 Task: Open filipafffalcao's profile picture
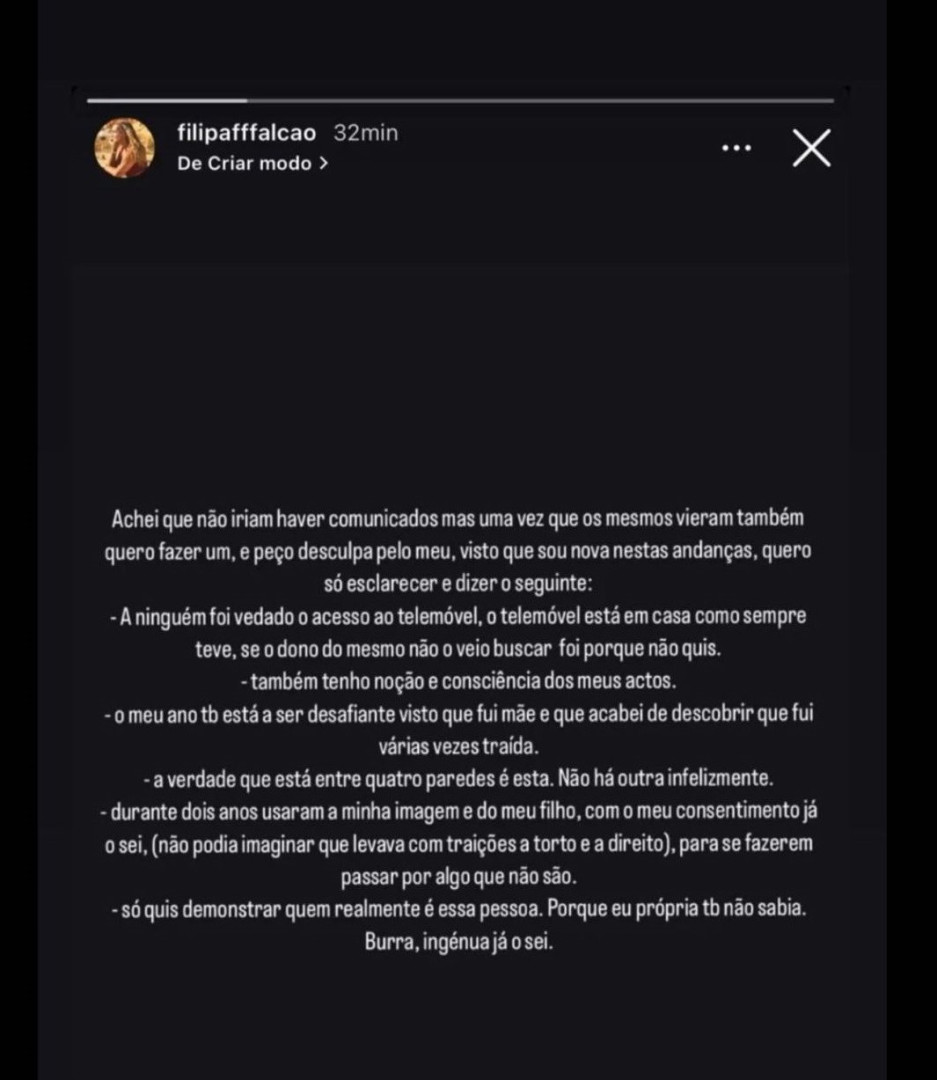click(x=124, y=148)
